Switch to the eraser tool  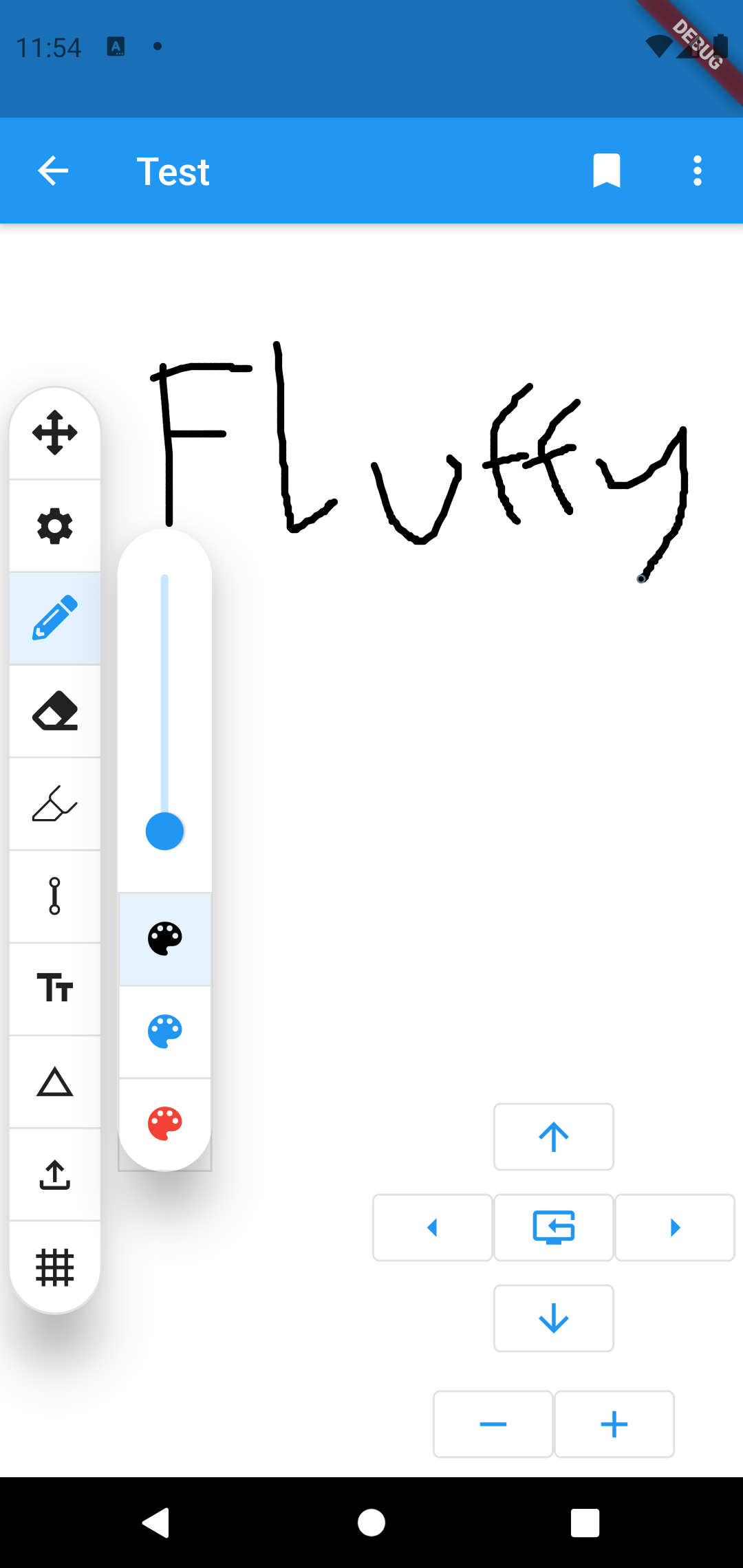pyautogui.click(x=55, y=711)
